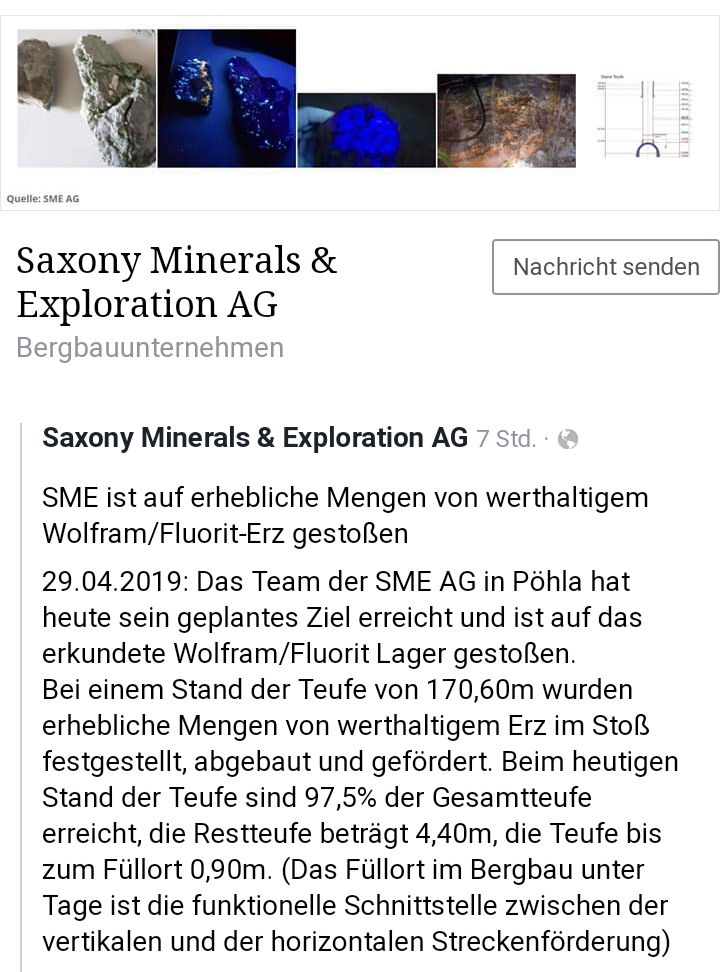Open the 7 Std. post timestamp
This screenshot has width=720, height=972.
pyautogui.click(x=506, y=439)
